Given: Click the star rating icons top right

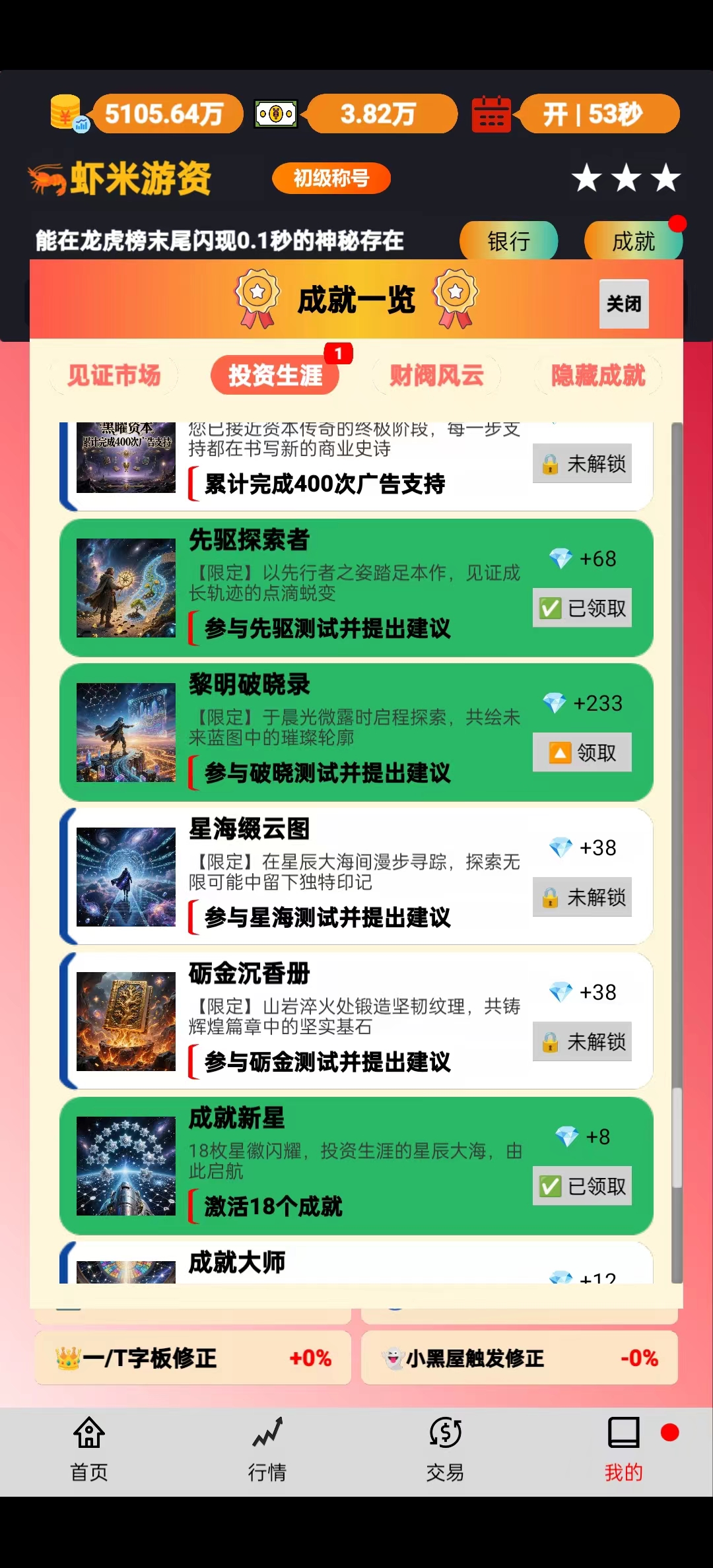Looking at the screenshot, I should [627, 178].
